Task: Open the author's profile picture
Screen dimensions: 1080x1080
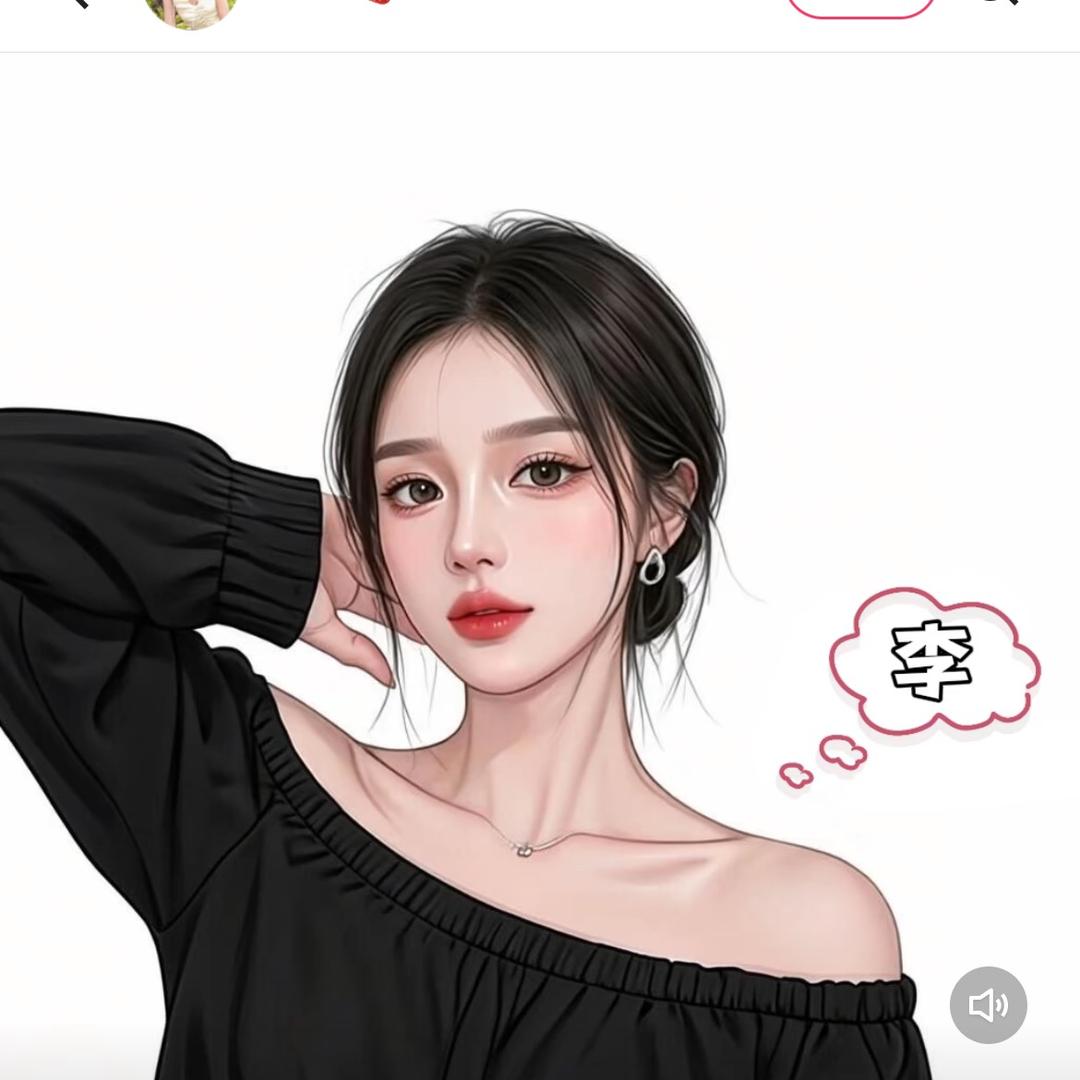Action: point(191,10)
